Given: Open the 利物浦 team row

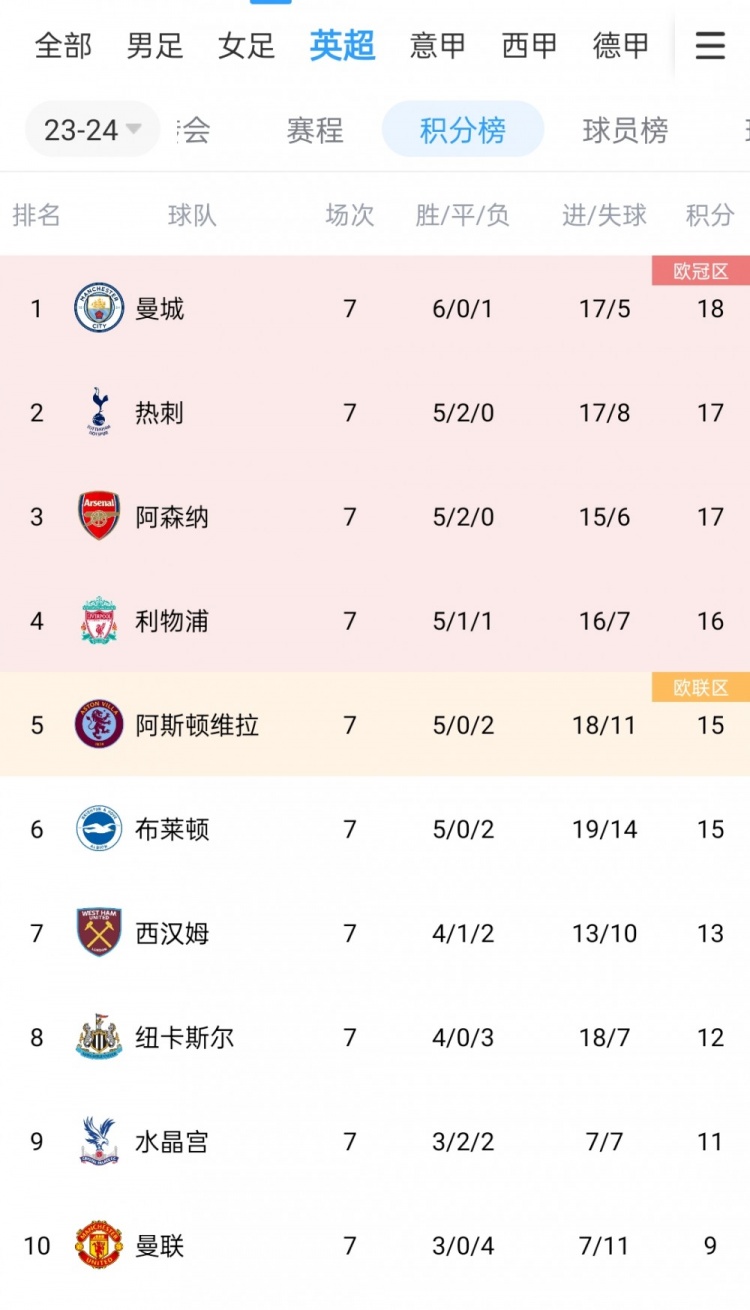Looking at the screenshot, I should click(x=375, y=620).
